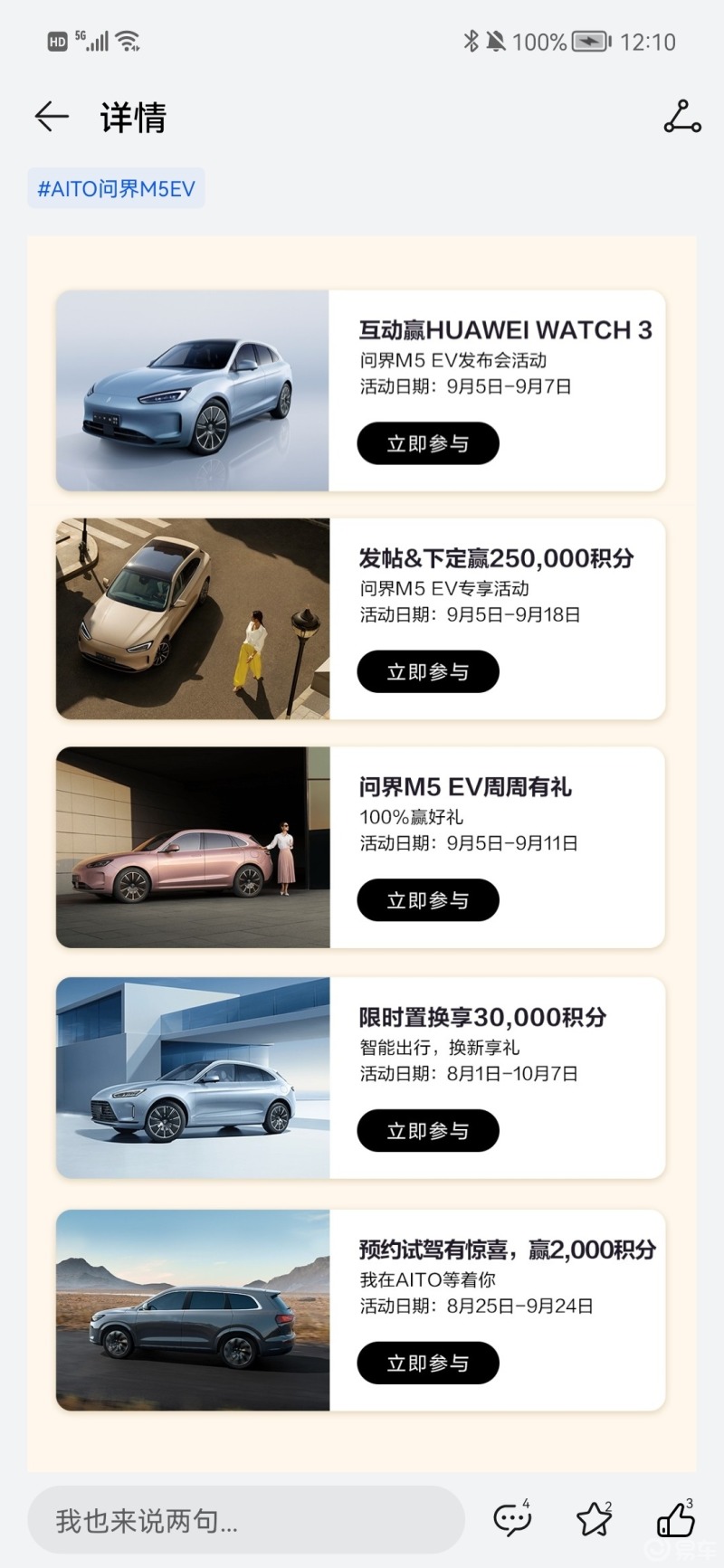Tap 立即参与 for 问界M5 EV周周有礼
Screen dimensions: 724x1568
click(x=427, y=899)
